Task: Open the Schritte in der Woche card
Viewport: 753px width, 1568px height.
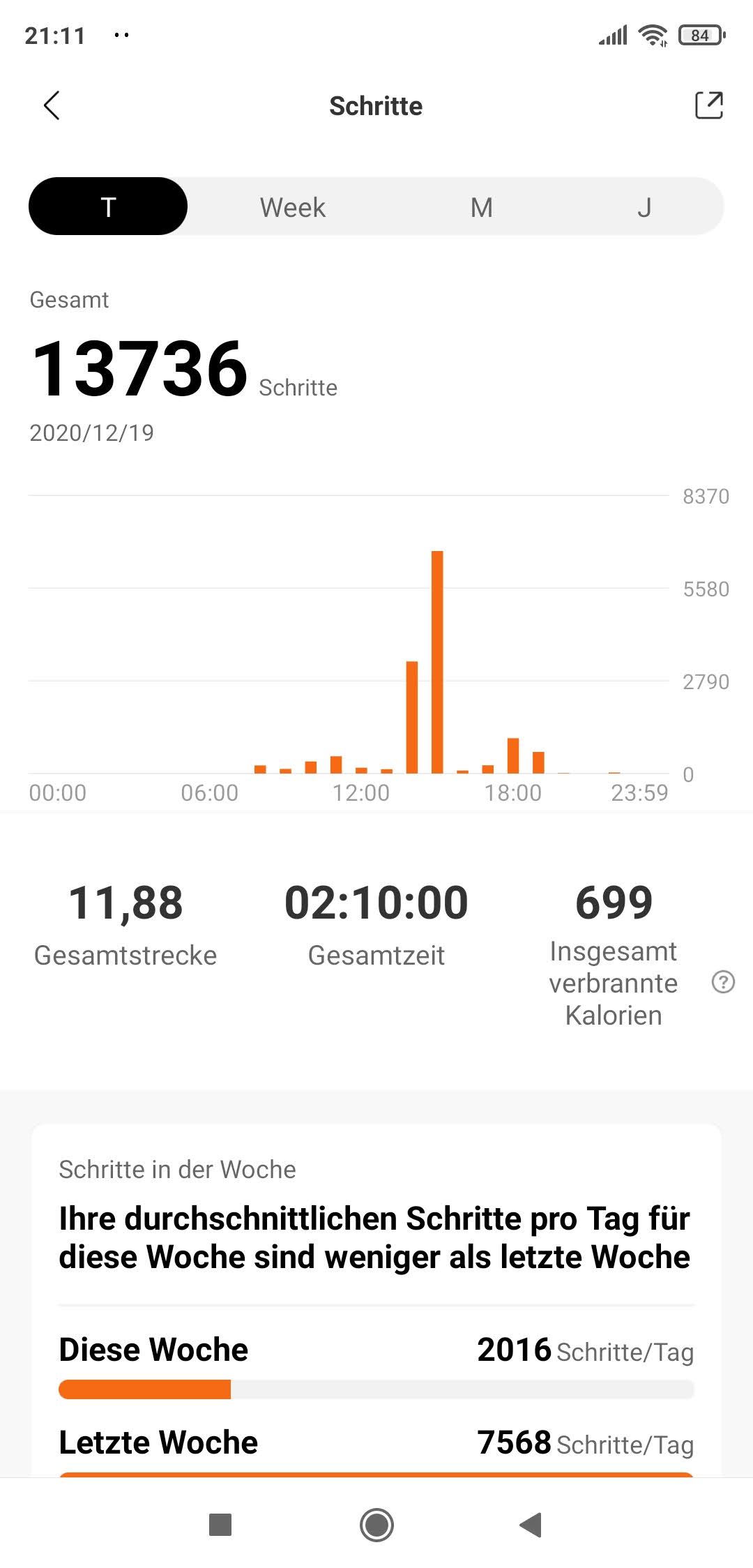Action: [376, 1299]
